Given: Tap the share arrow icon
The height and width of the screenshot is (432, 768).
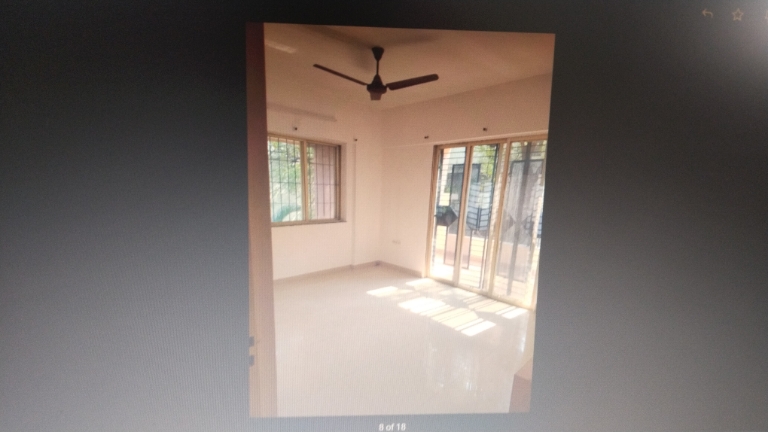Looking at the screenshot, I should (708, 14).
